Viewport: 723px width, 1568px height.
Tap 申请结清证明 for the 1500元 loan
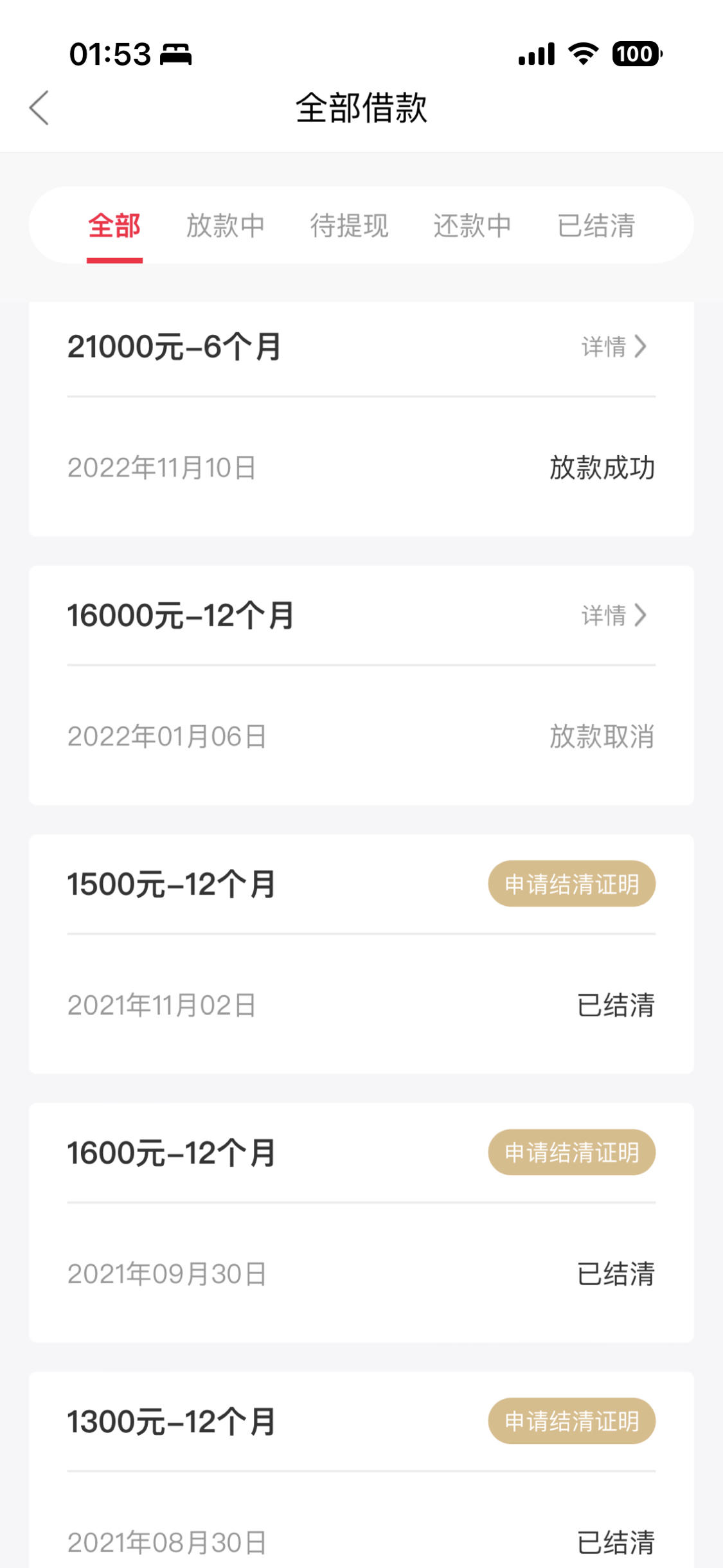(x=572, y=884)
